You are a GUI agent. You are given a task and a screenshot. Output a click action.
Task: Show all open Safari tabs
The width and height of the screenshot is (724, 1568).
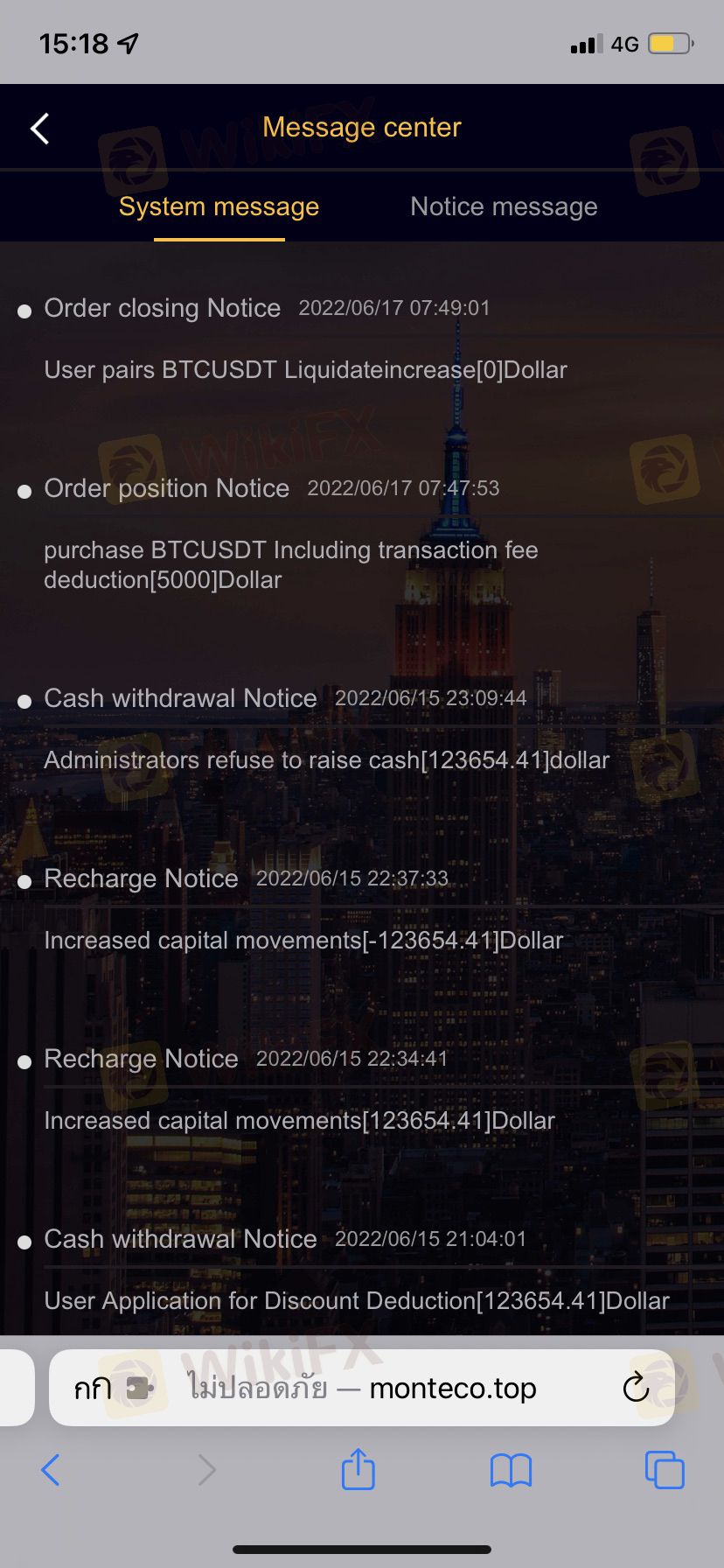664,1470
